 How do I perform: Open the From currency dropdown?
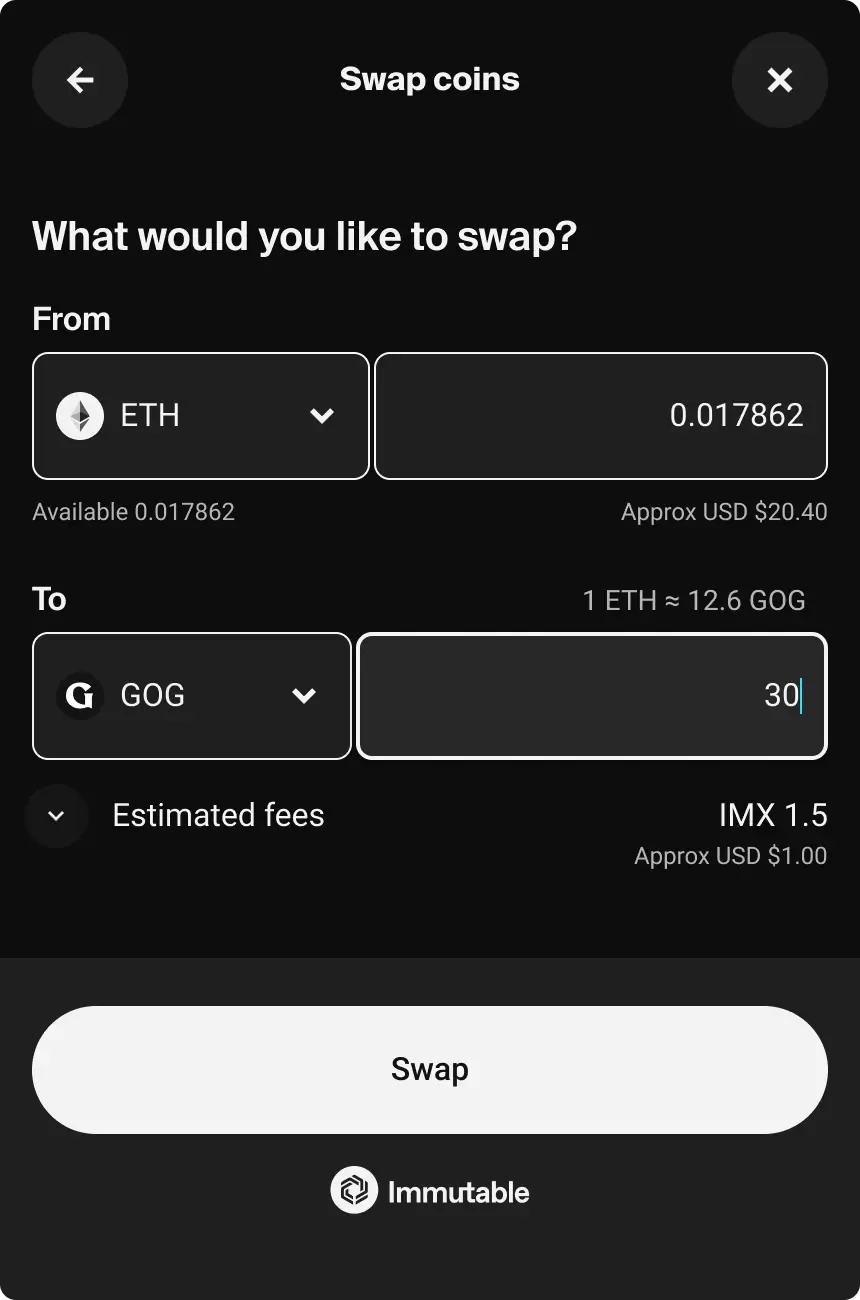[x=322, y=416]
